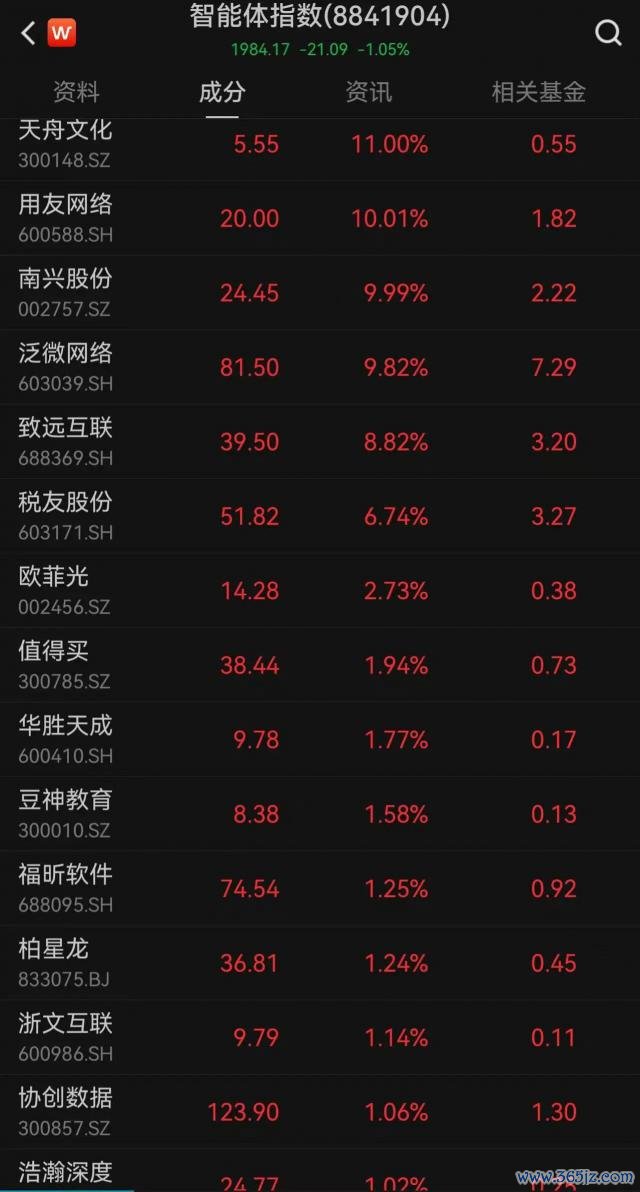
Task: Open the 柏星龙 stock row
Action: click(x=320, y=963)
